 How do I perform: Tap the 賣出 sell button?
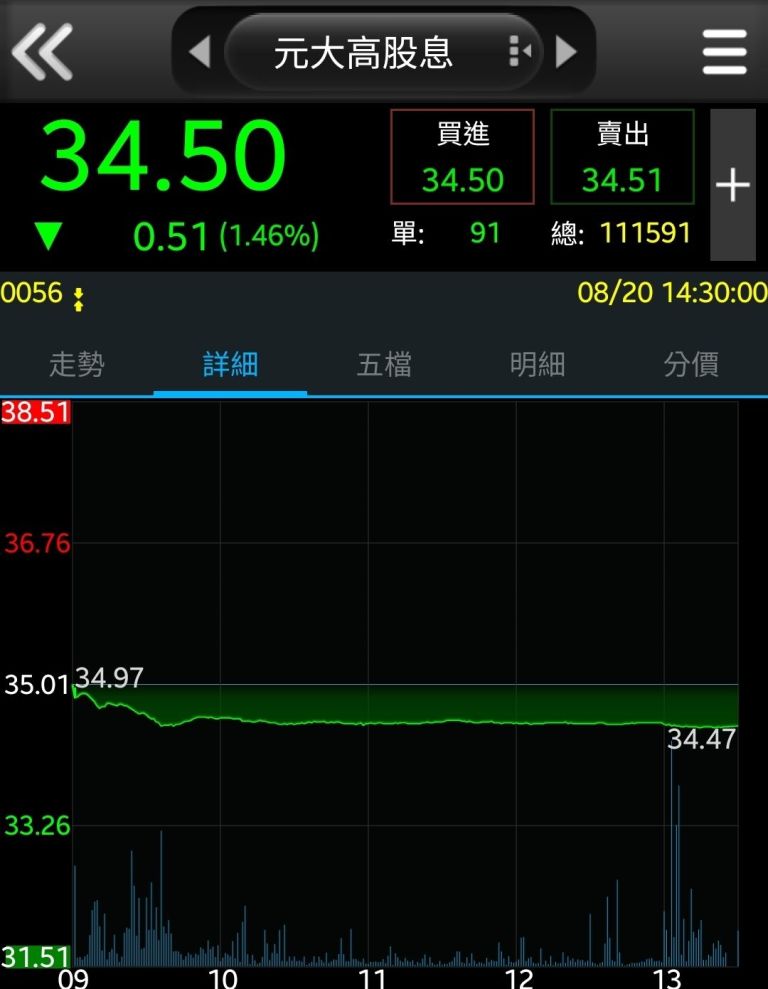[x=622, y=157]
